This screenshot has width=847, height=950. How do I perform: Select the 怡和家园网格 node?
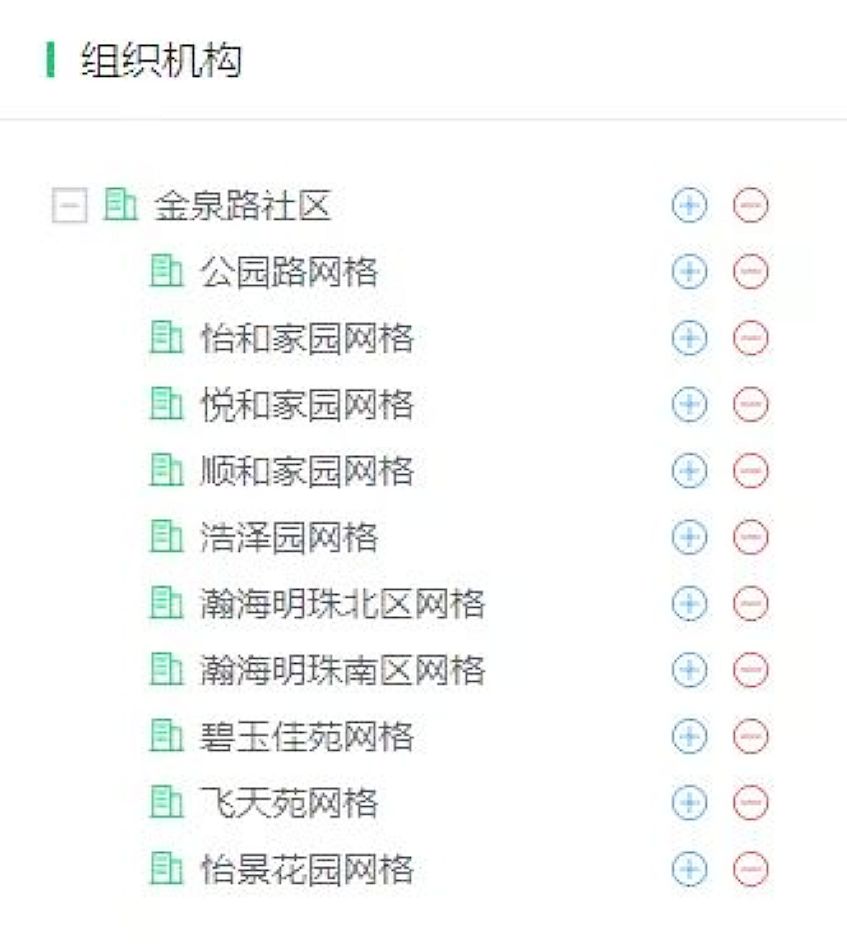[306, 339]
